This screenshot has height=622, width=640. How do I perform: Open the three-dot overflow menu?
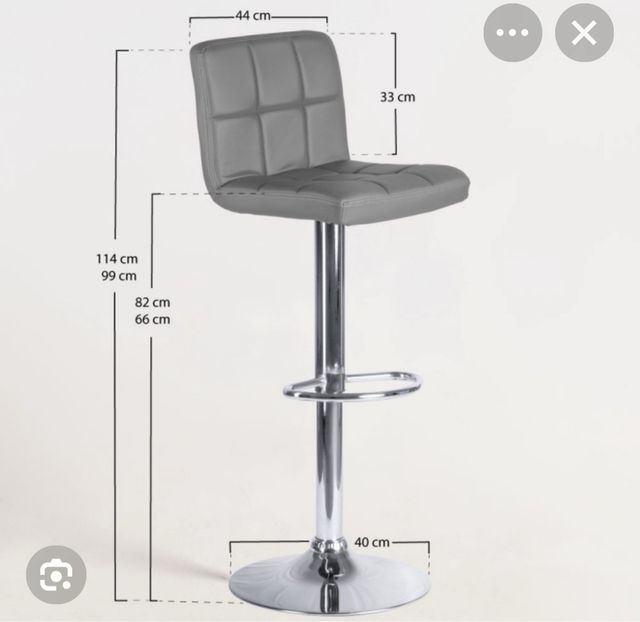513,33
